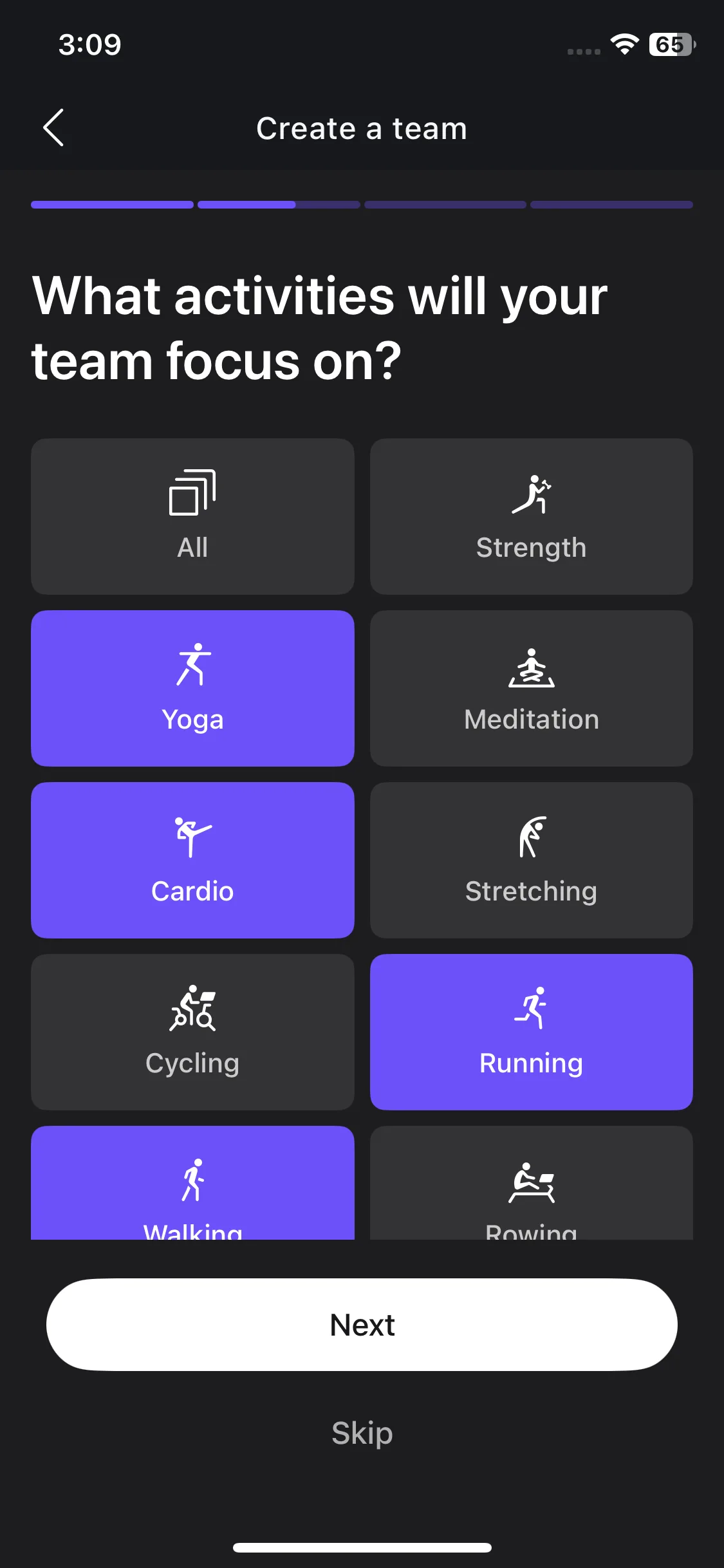Add Meditation to team activities
The image size is (724, 1568).
tap(531, 688)
